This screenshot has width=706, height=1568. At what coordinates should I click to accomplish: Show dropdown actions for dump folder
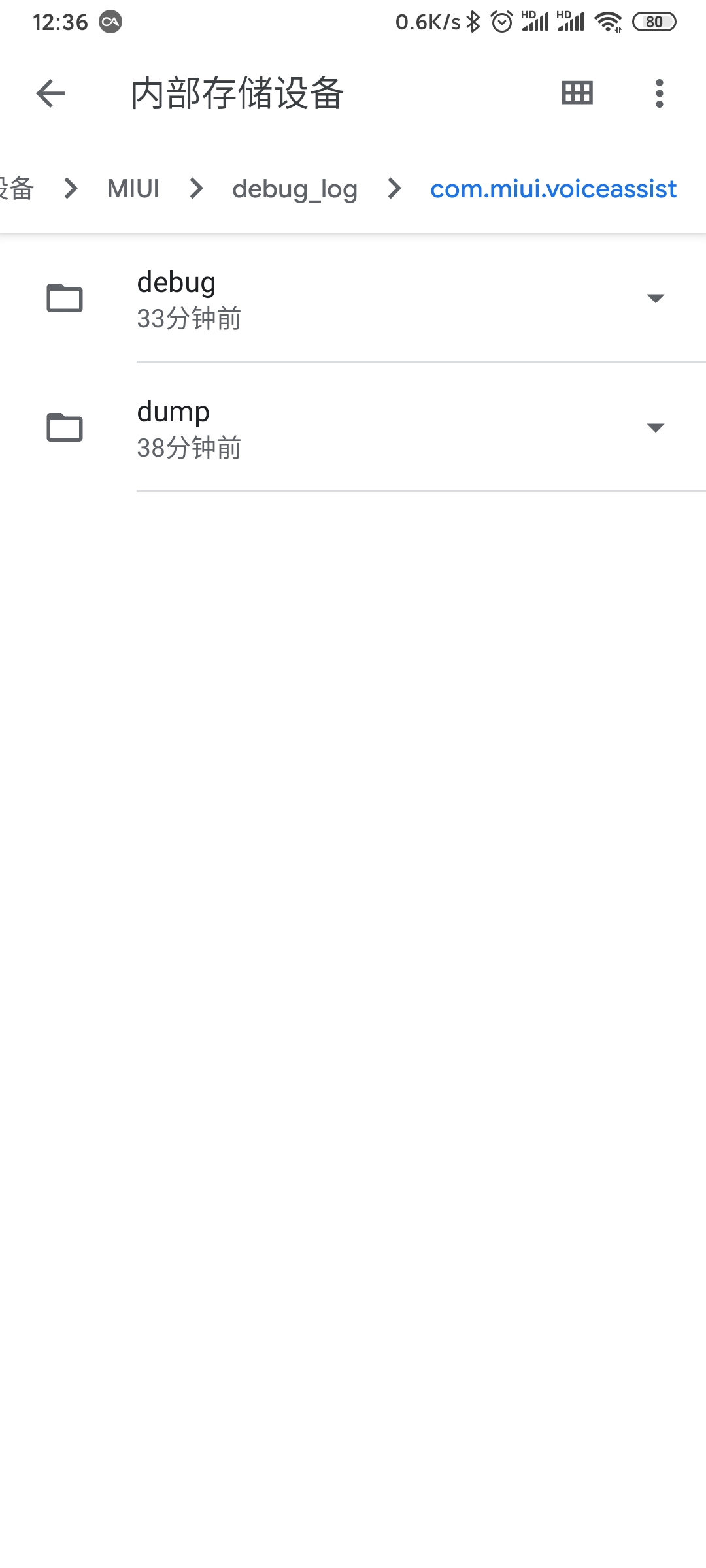pyautogui.click(x=655, y=428)
